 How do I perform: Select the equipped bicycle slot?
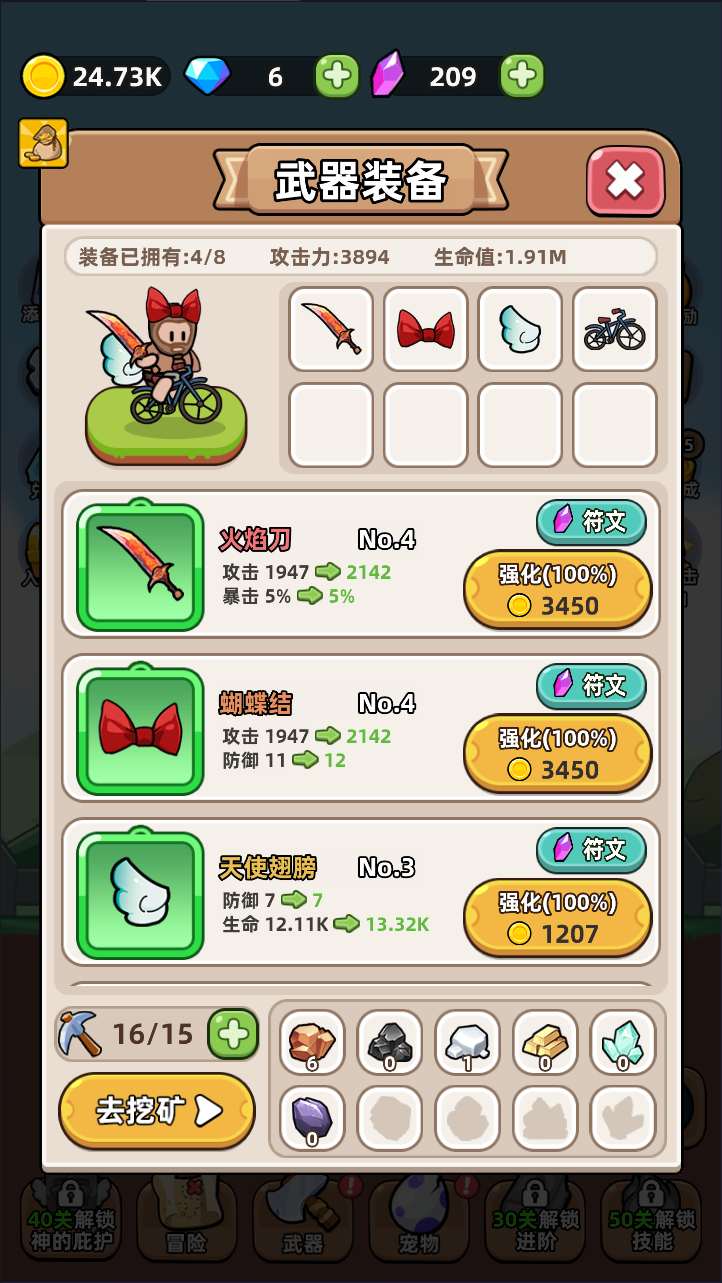click(x=614, y=329)
